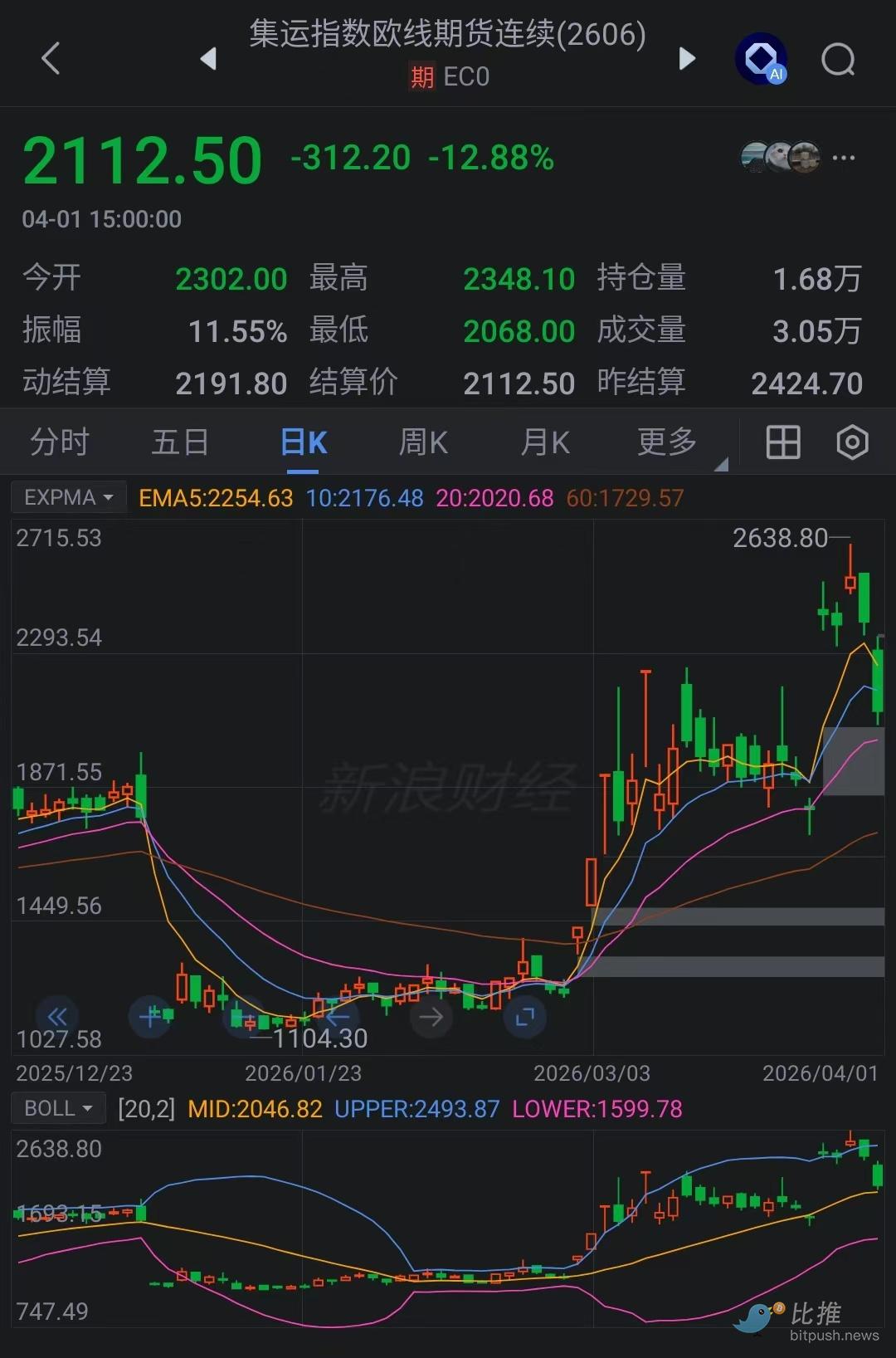Switch to the 分时 chart tab
This screenshot has width=896, height=1358.
point(59,442)
